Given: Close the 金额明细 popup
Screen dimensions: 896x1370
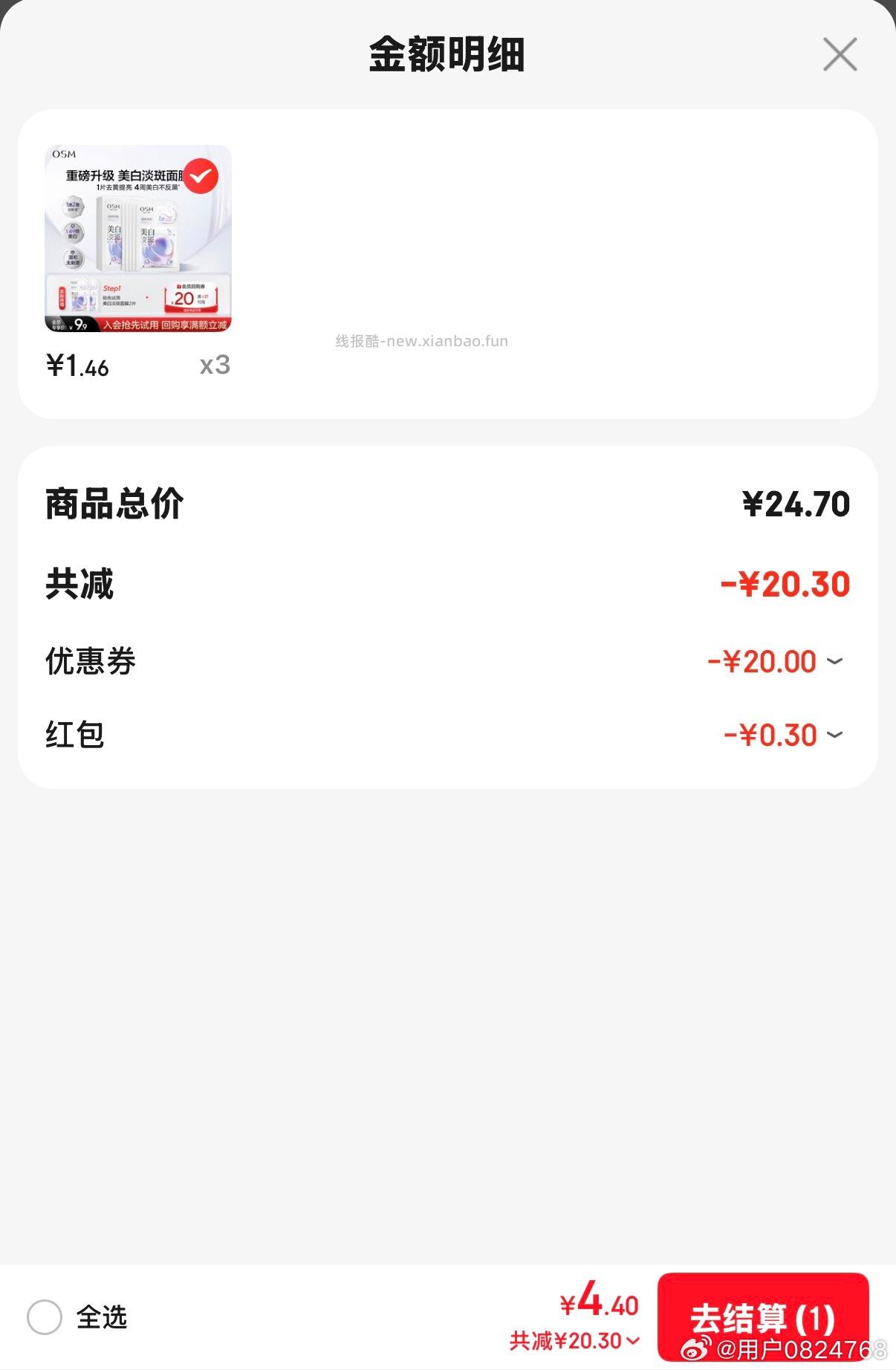Looking at the screenshot, I should (840, 54).
